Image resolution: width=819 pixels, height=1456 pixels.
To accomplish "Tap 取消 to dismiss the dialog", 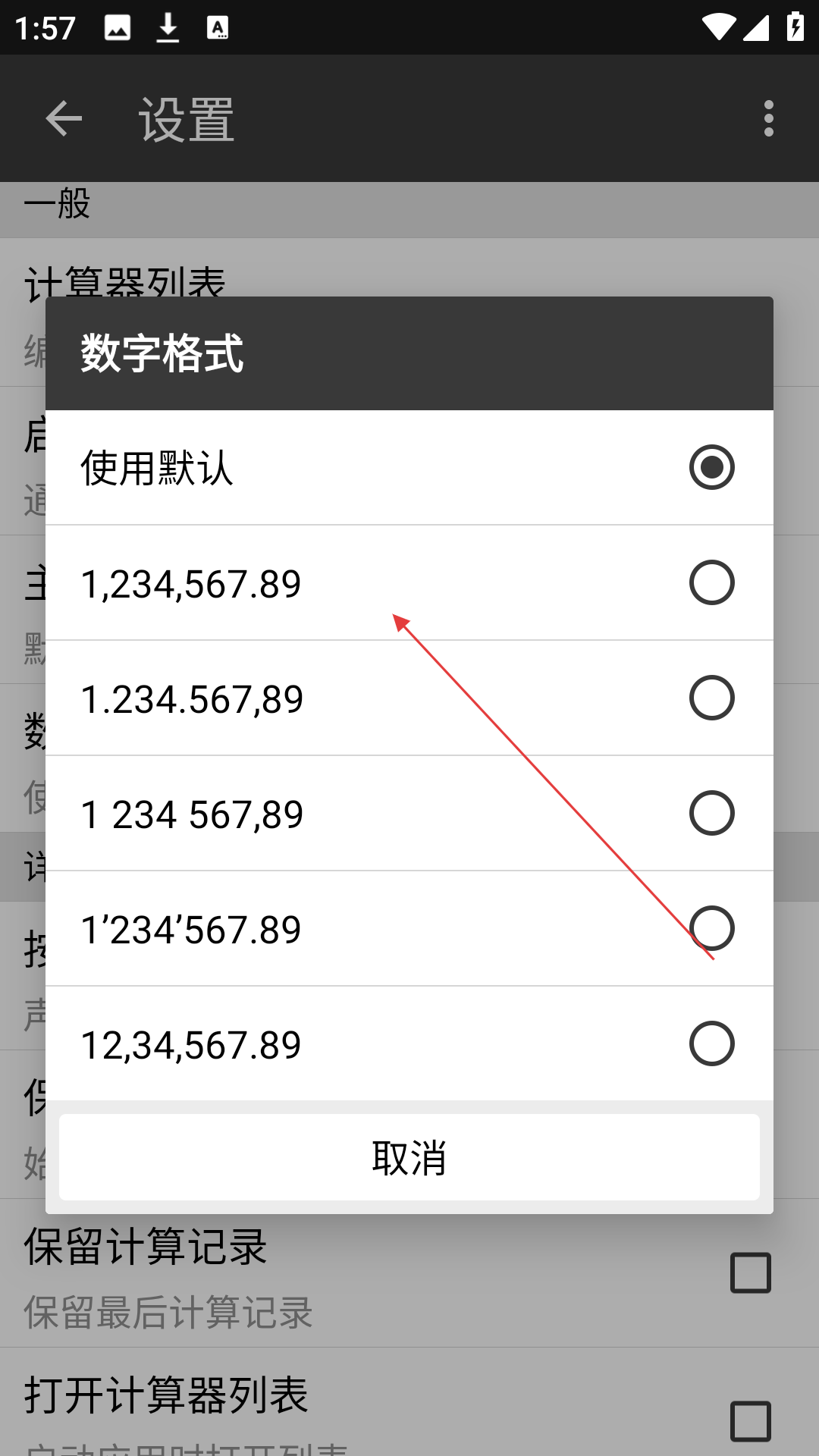I will click(x=409, y=1157).
